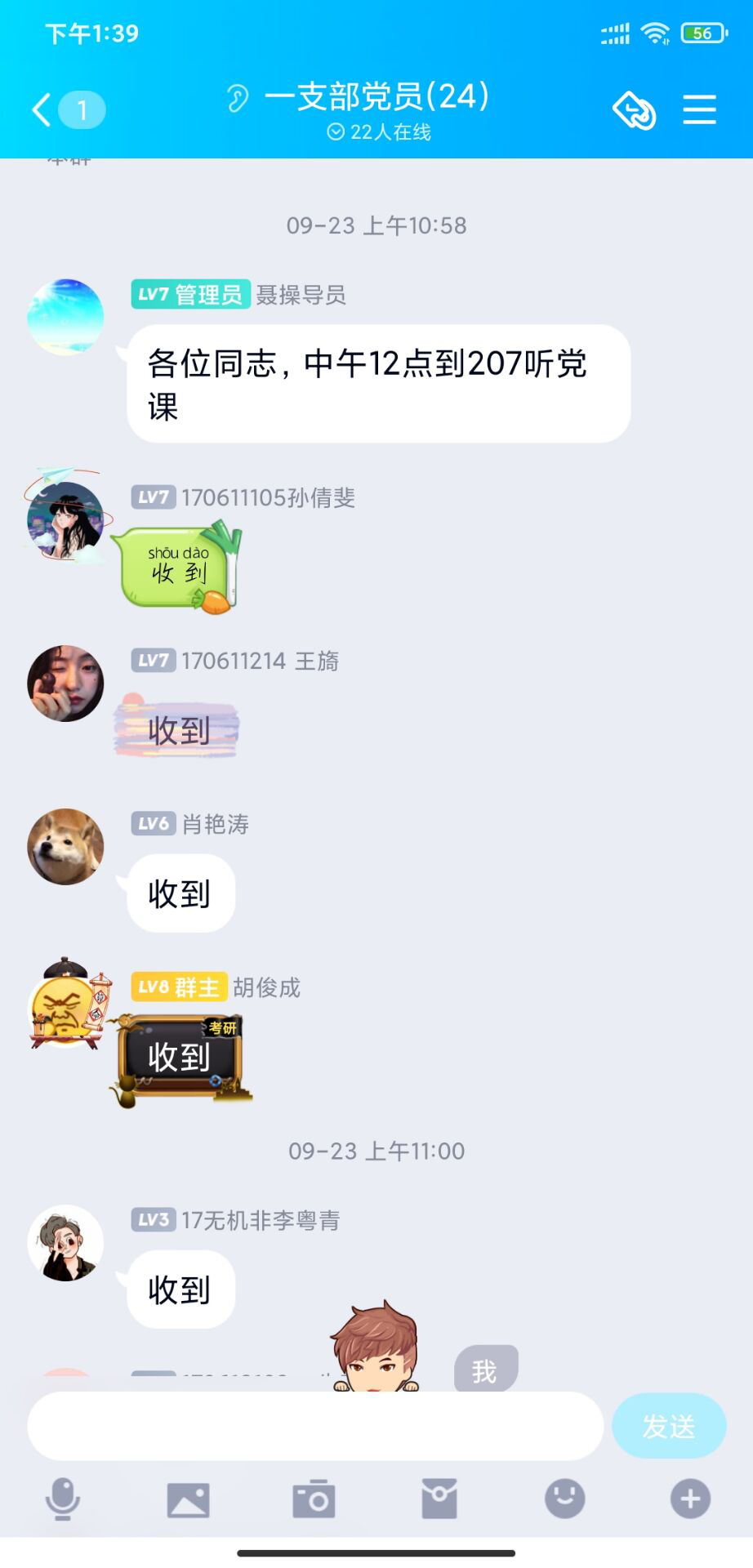Send the message with 发送 button
Viewport: 753px width, 1568px height.
tap(668, 1426)
